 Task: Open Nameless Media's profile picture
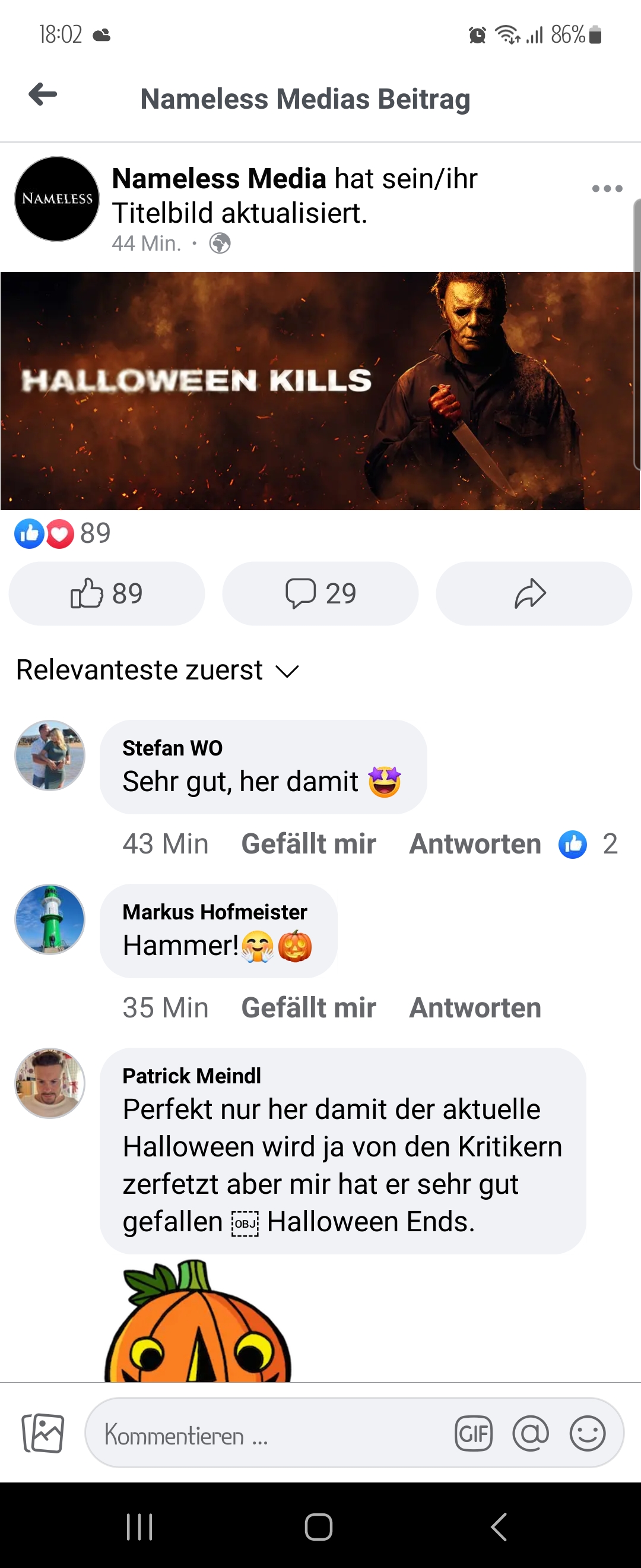point(57,199)
